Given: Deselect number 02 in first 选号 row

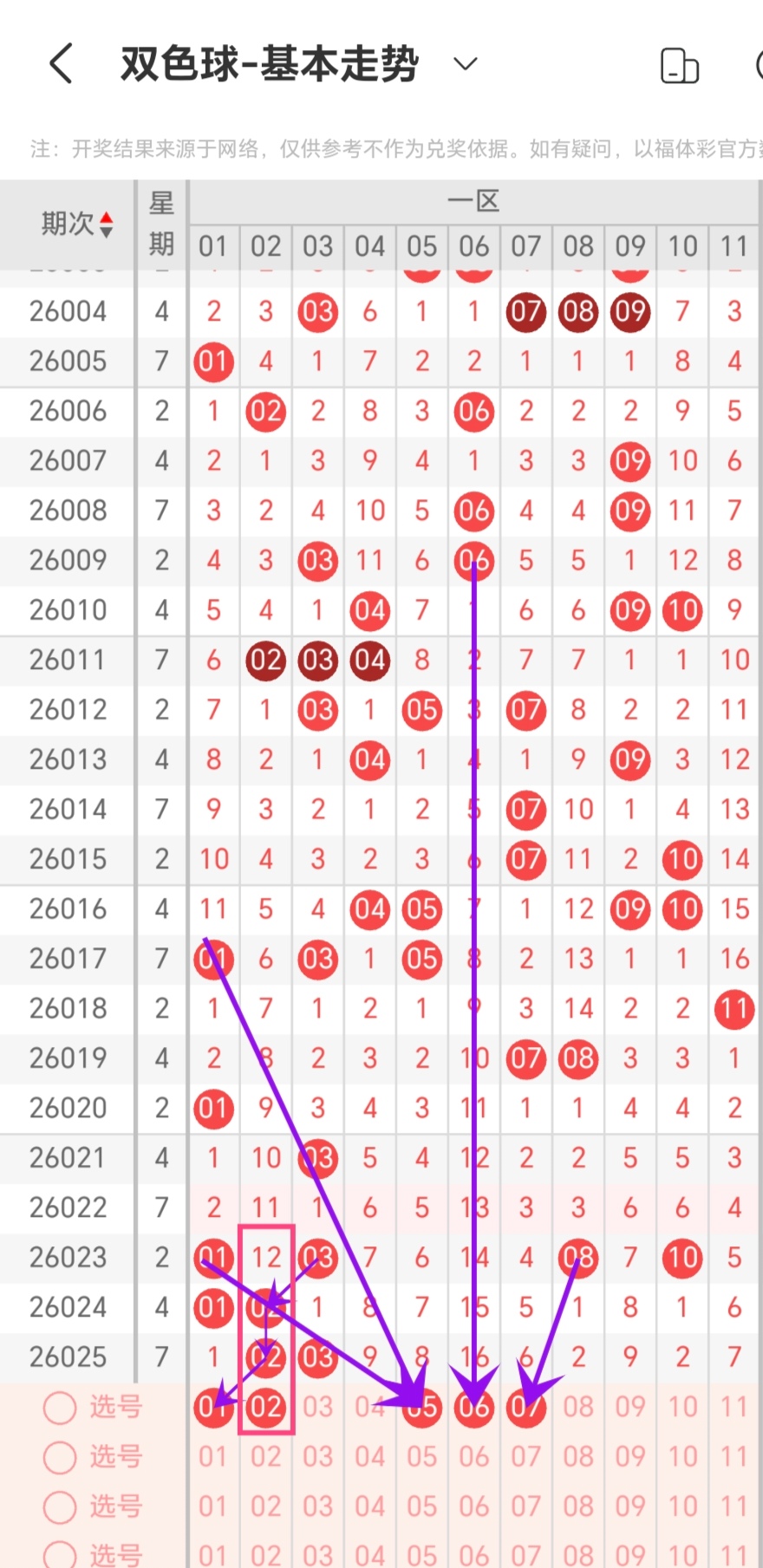Looking at the screenshot, I should coord(266,1407).
